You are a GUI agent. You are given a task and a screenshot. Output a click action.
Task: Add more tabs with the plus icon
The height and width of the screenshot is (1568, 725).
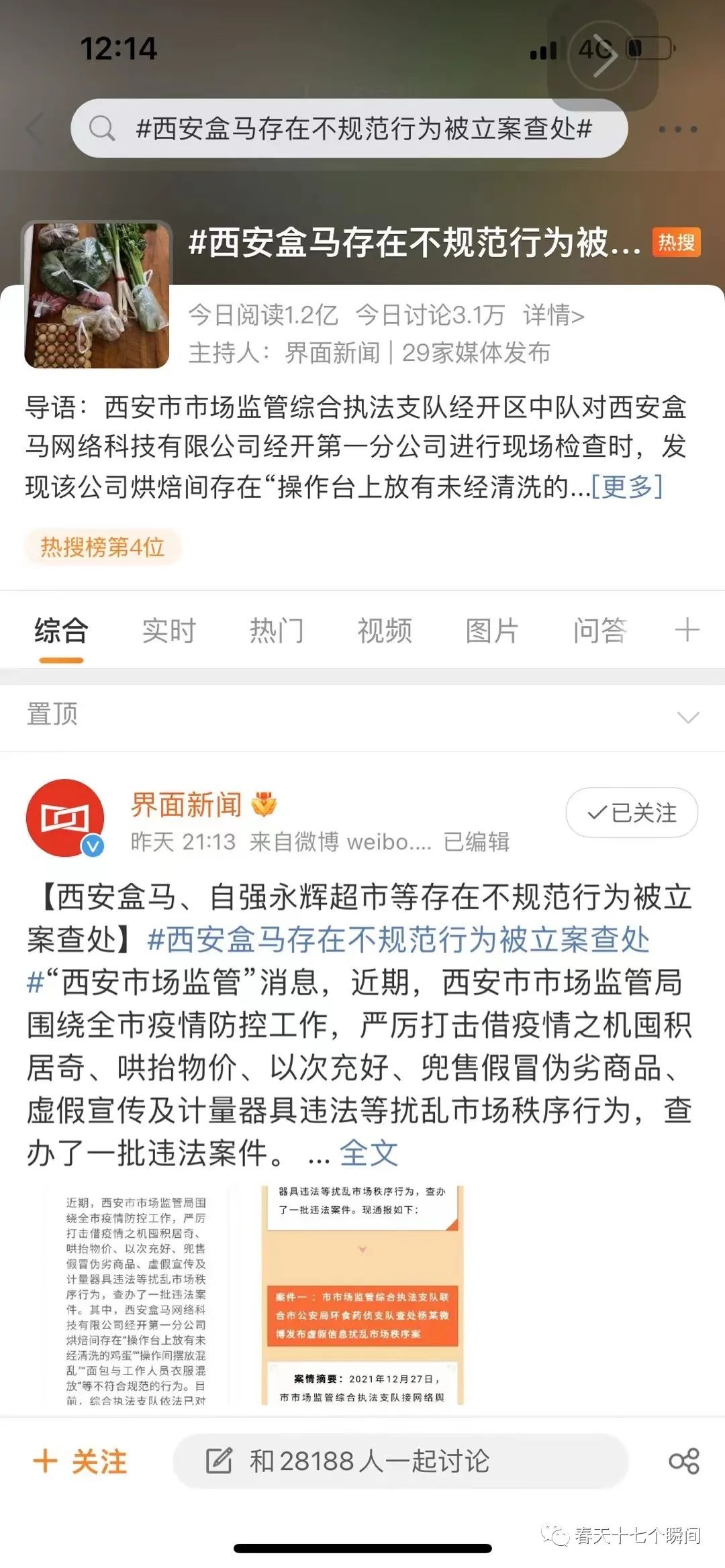point(687,631)
